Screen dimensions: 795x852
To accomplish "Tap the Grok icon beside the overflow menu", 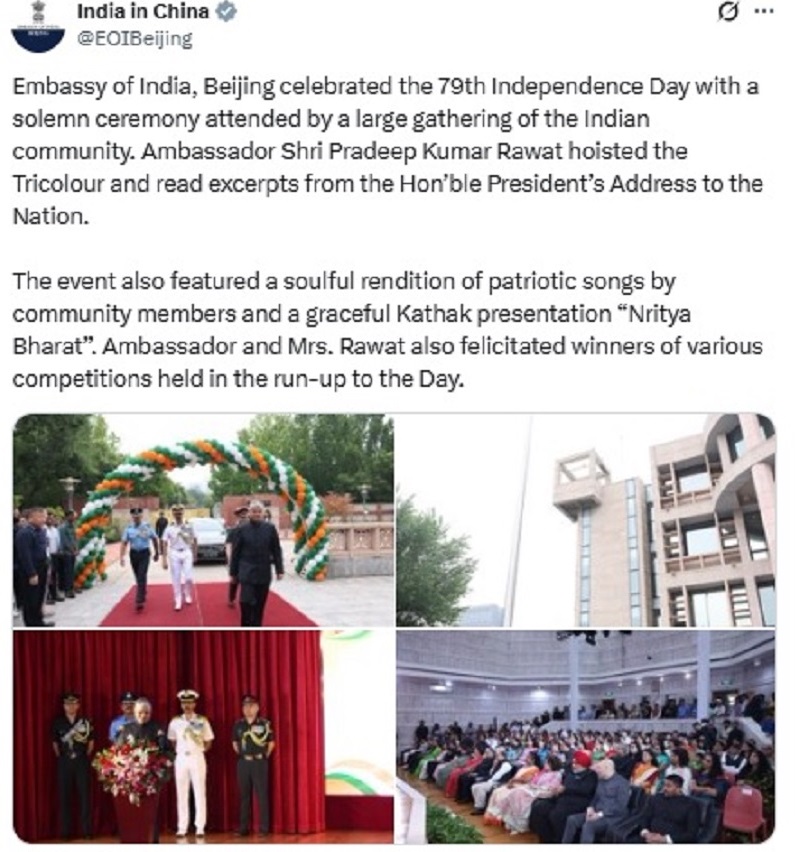I will click(730, 12).
